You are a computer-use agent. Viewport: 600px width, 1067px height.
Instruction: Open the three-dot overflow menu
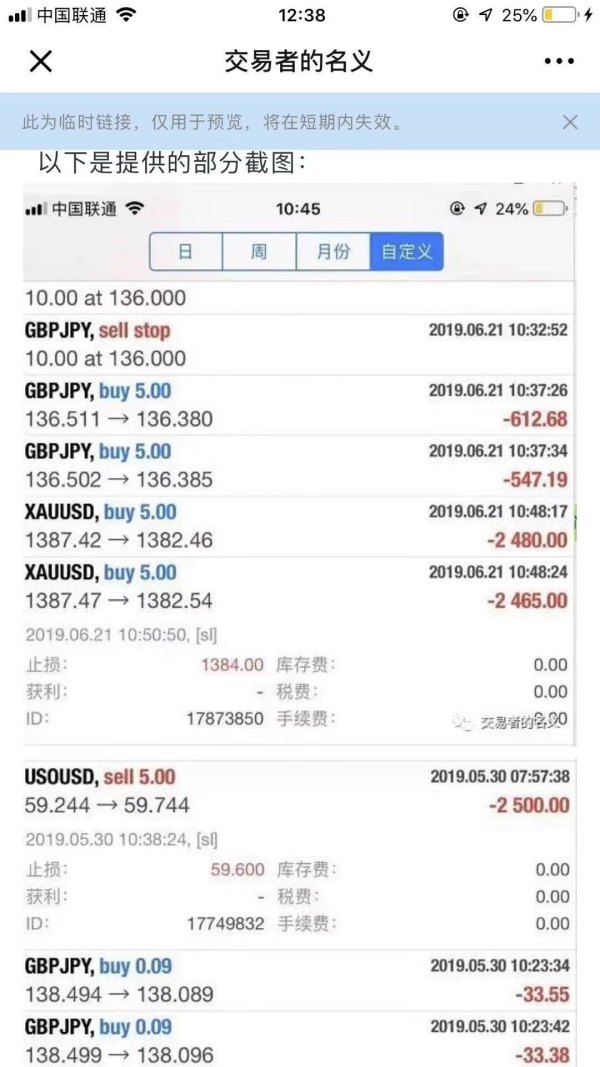pos(559,62)
